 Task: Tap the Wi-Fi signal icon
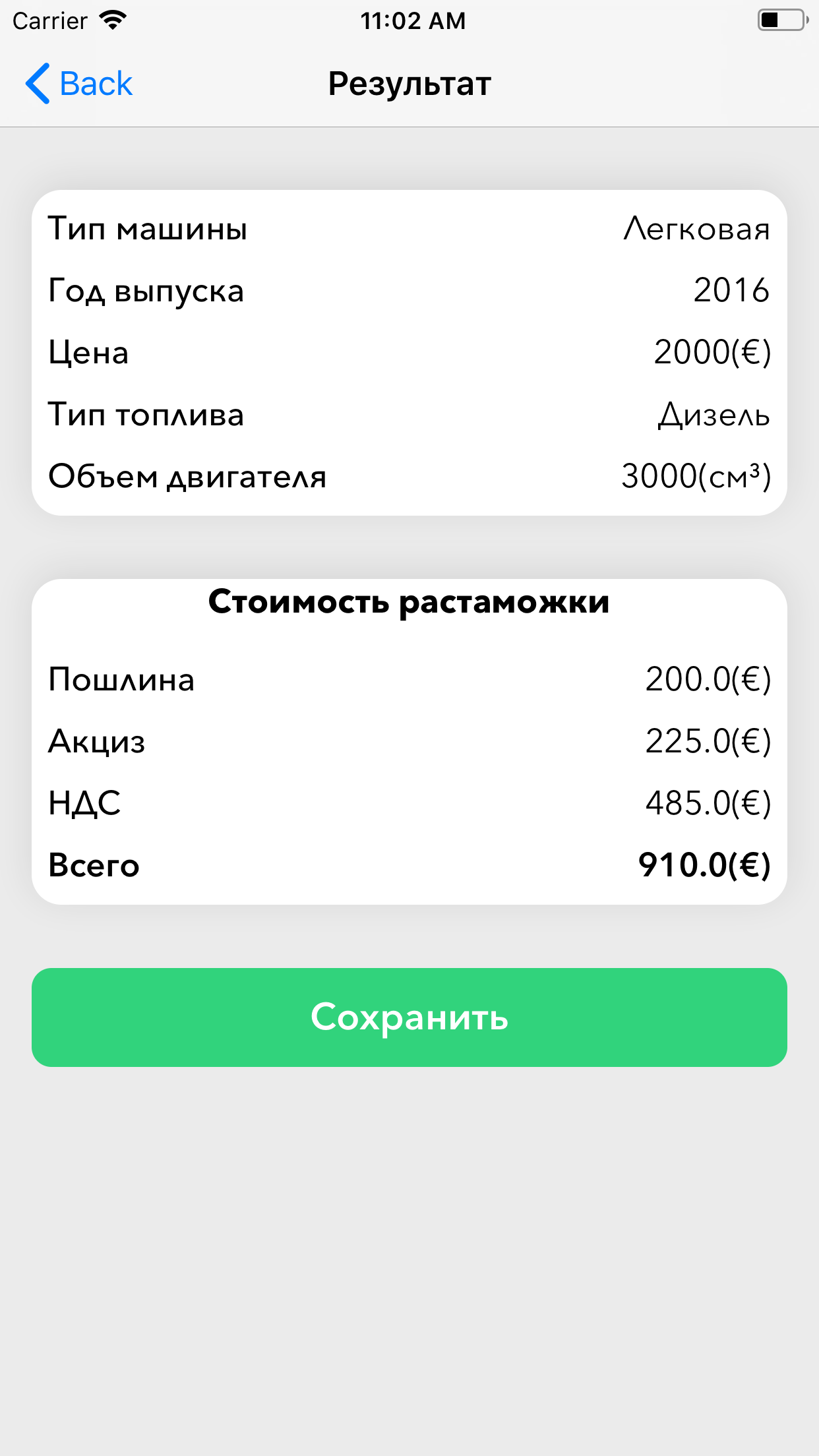(112, 19)
